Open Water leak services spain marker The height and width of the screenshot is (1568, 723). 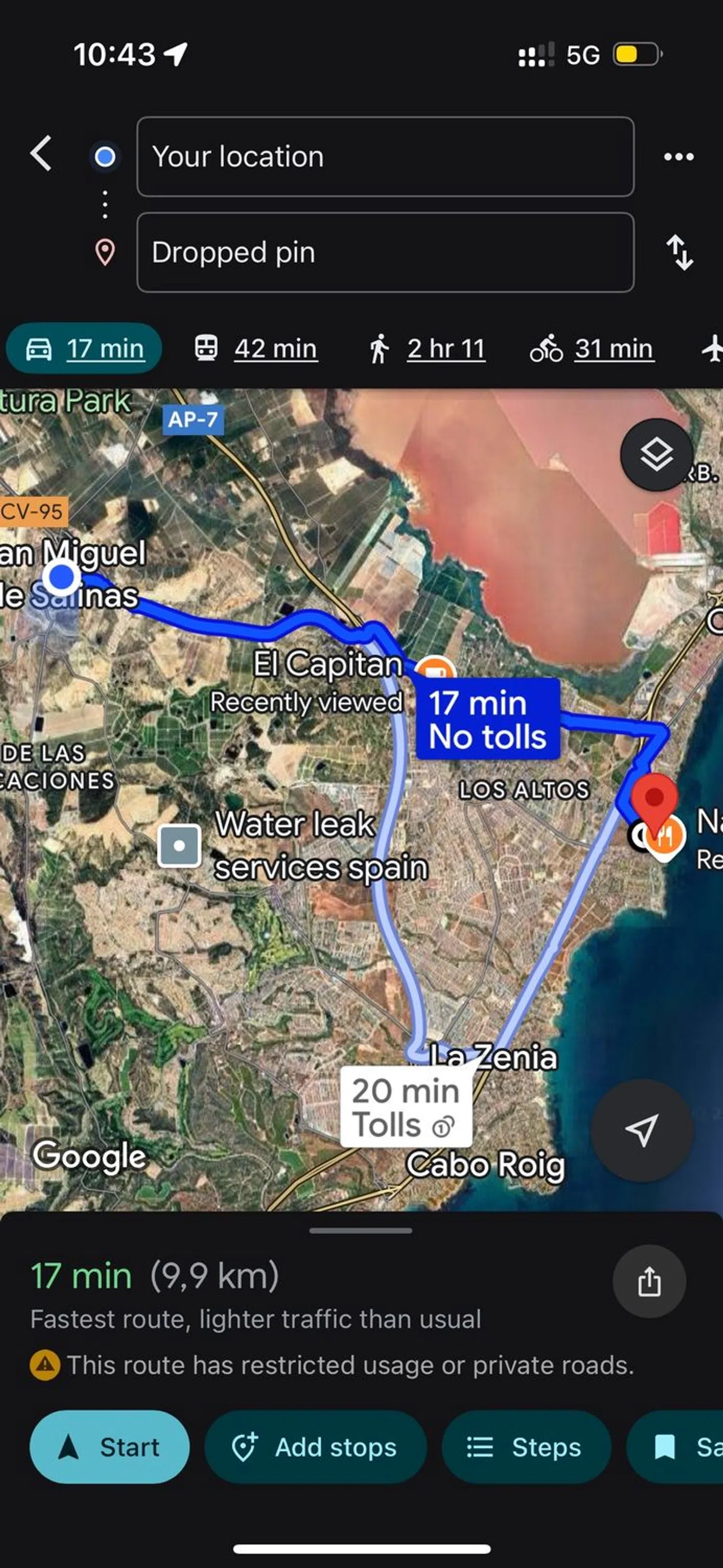tap(179, 845)
